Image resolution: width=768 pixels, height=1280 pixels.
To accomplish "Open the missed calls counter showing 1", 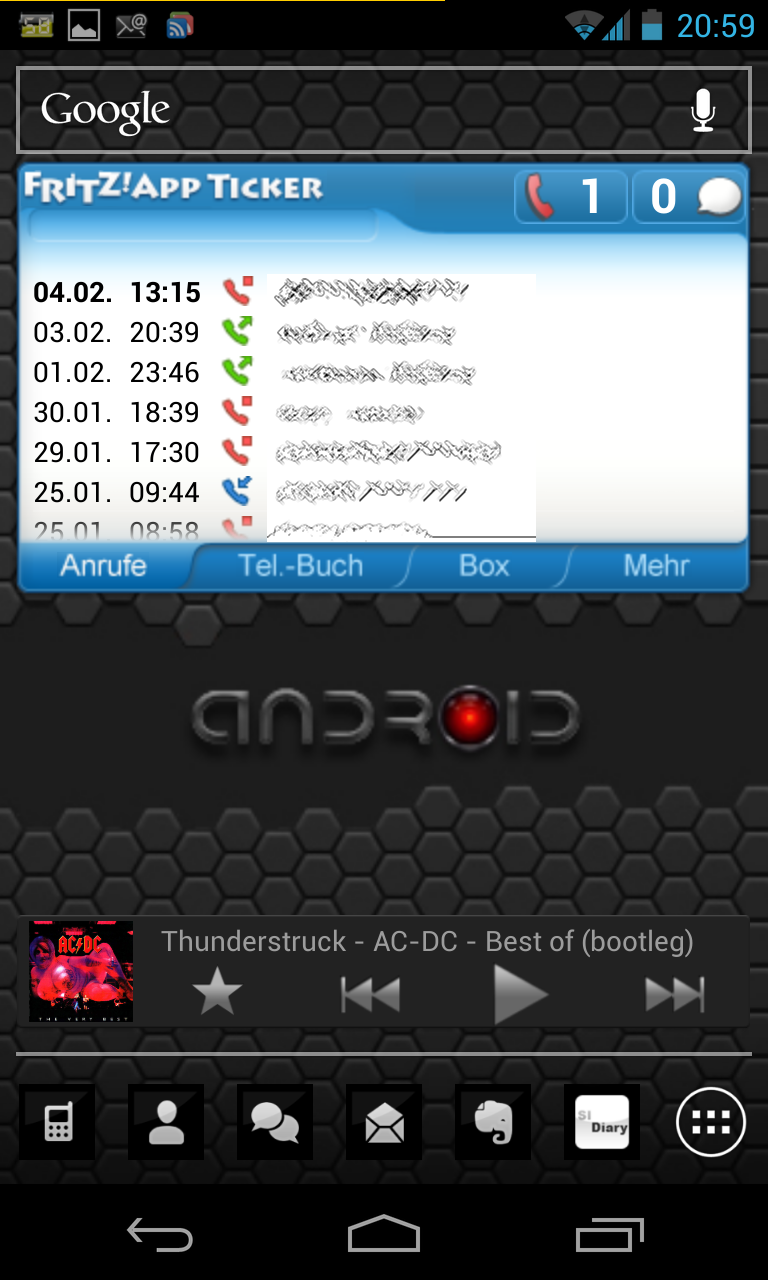I will click(x=571, y=196).
